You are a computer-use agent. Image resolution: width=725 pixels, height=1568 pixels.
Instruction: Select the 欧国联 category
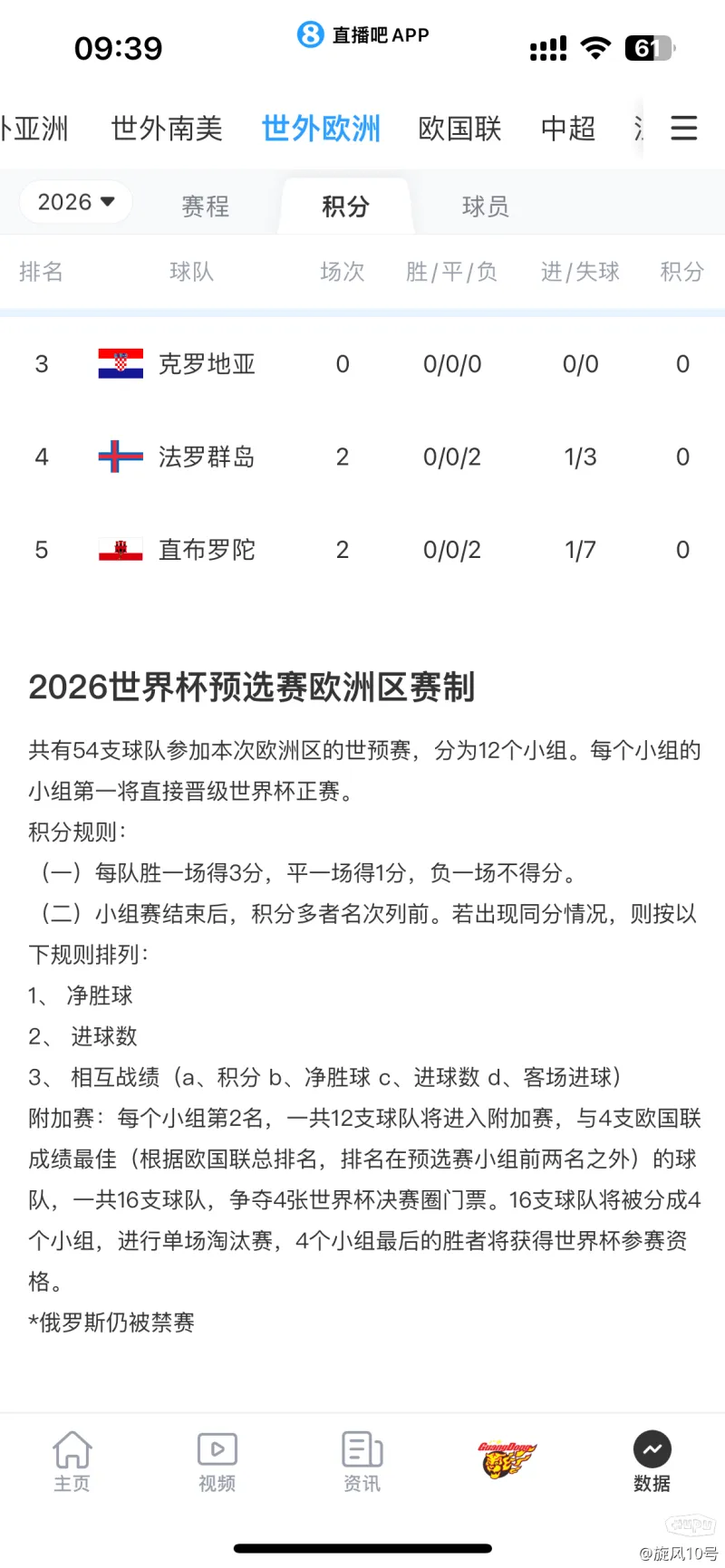click(459, 129)
